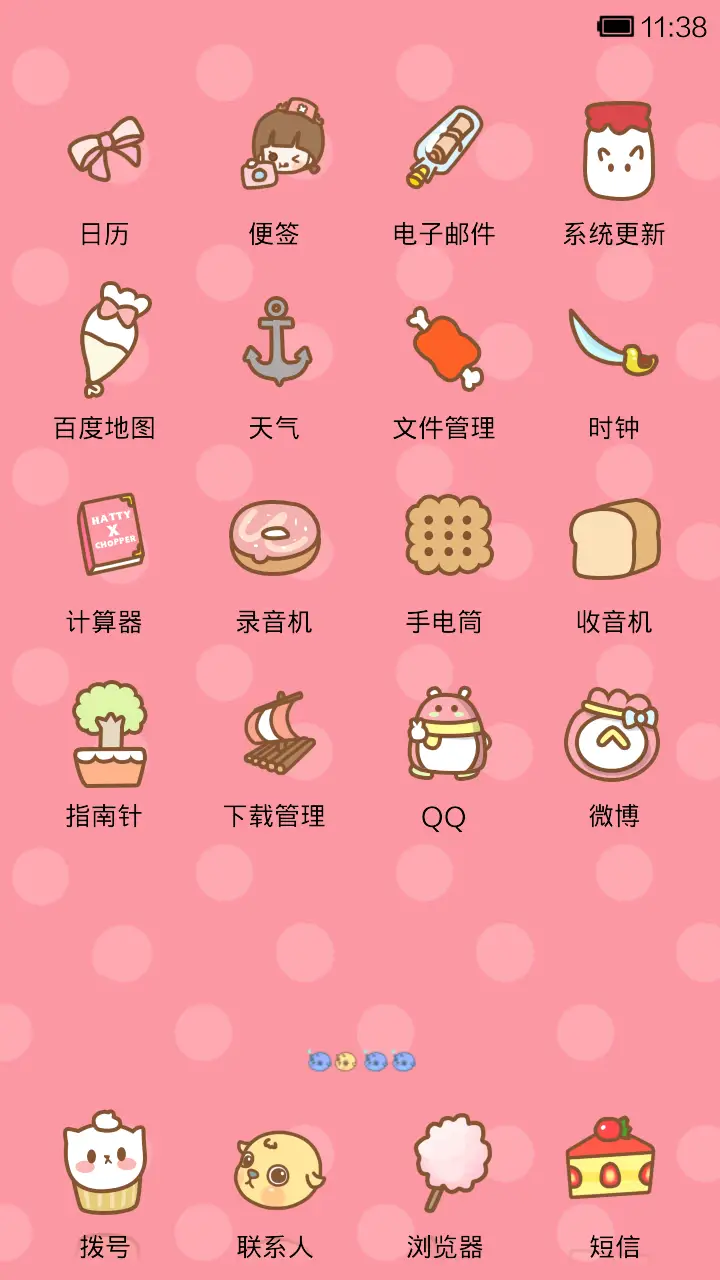Open the Sound Recorder (录音机)
Image resolution: width=720 pixels, height=1280 pixels.
click(x=275, y=535)
